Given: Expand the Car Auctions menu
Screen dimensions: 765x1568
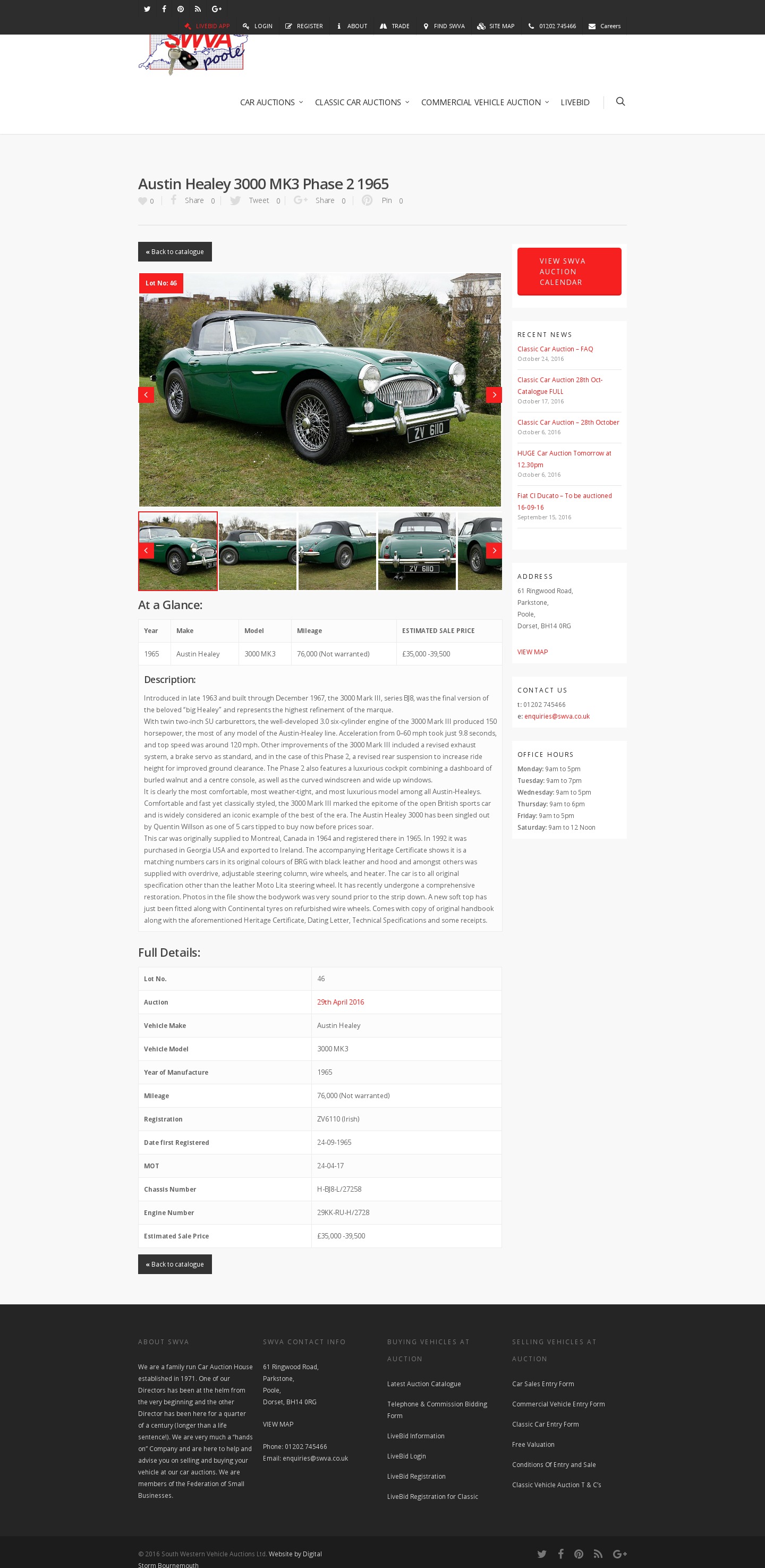Looking at the screenshot, I should pos(270,102).
